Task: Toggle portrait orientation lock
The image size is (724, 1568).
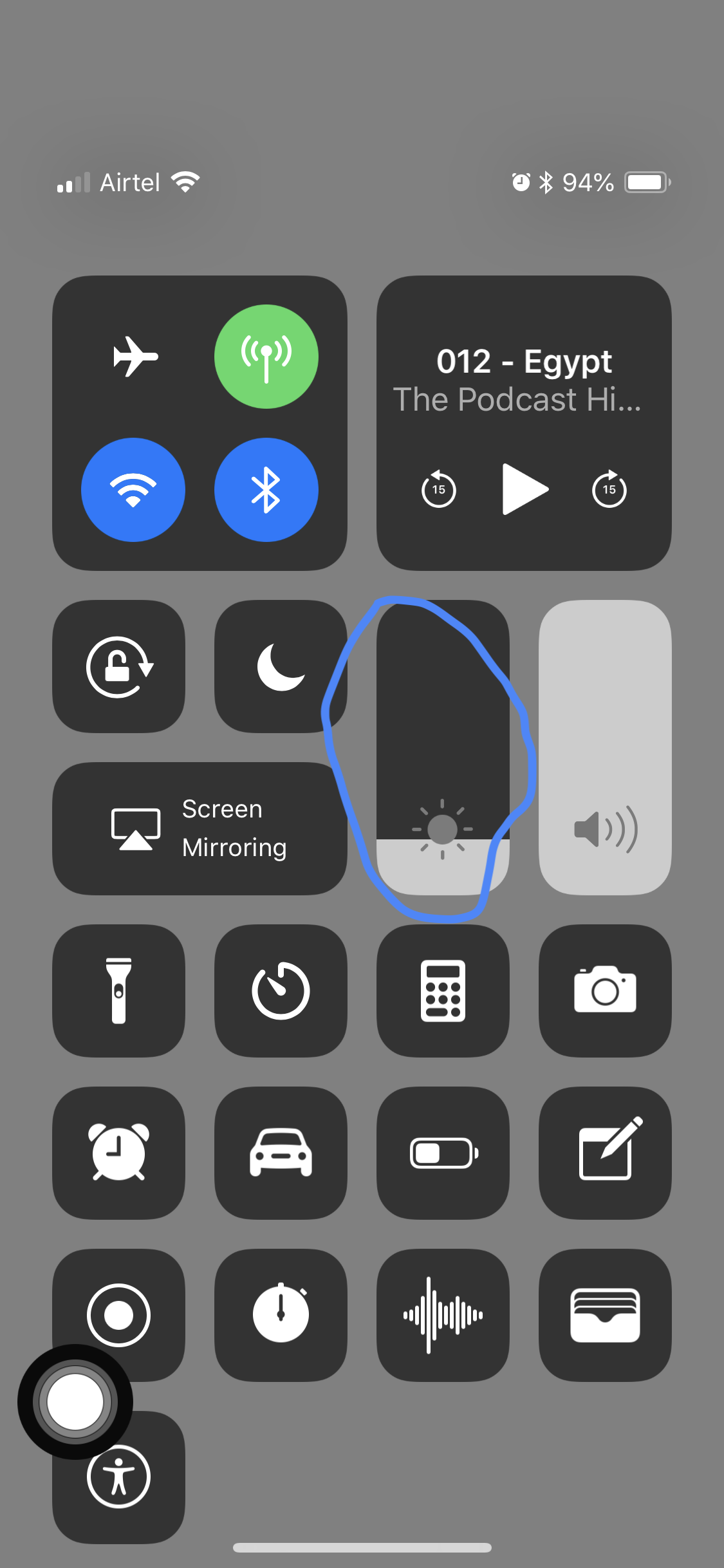Action: 119,667
